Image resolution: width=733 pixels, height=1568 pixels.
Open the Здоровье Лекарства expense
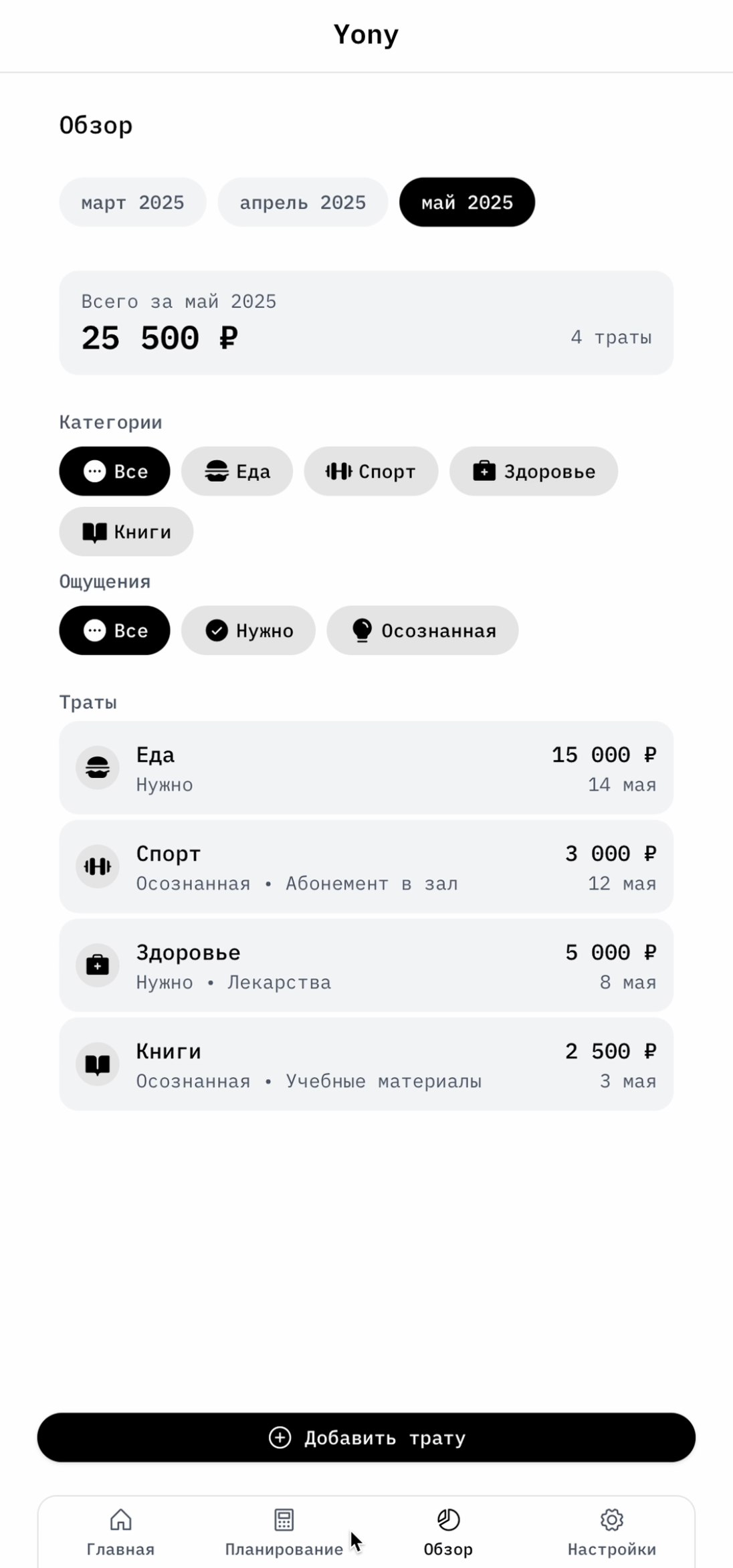[x=366, y=965]
